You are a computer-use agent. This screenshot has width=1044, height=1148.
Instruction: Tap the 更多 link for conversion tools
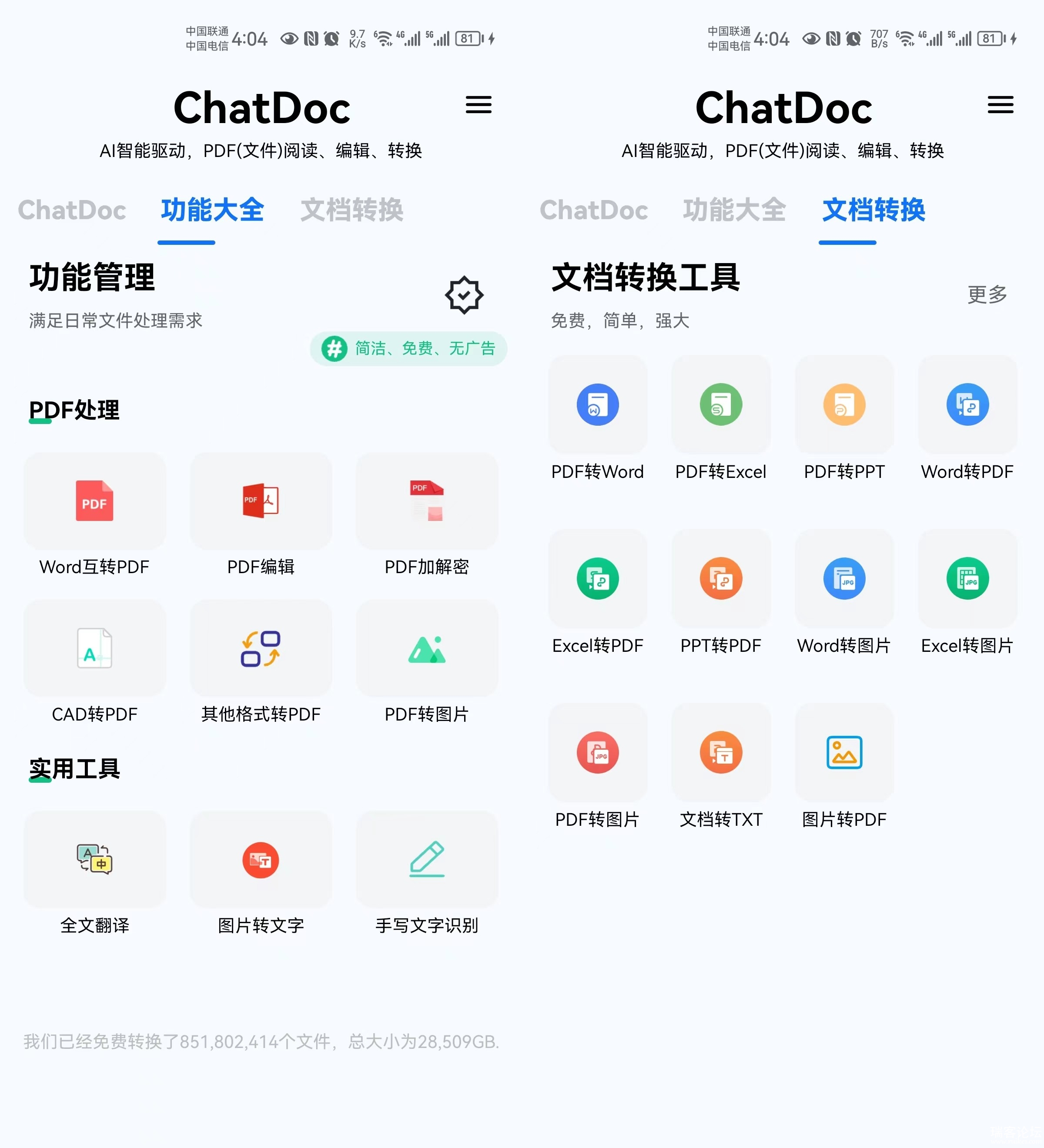[987, 294]
